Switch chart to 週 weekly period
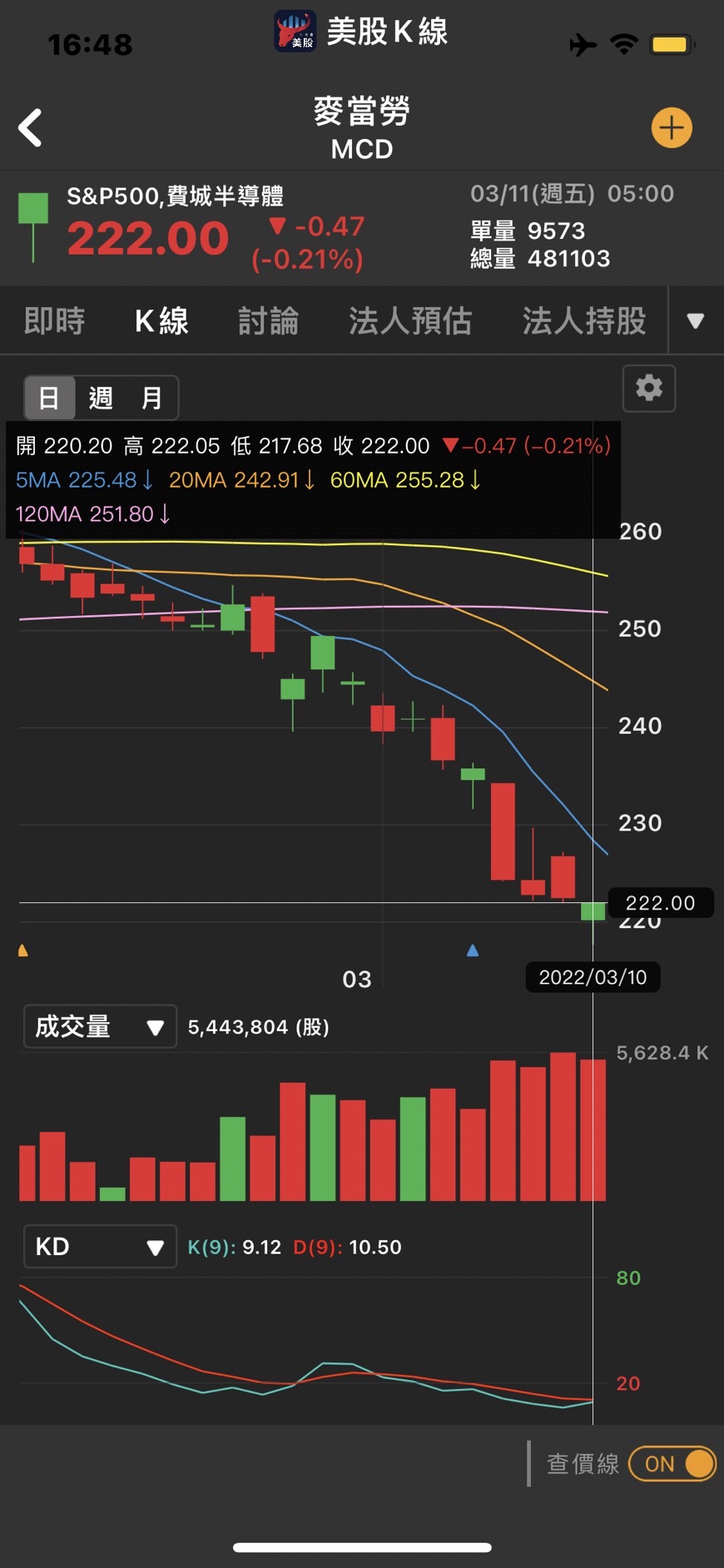 (x=101, y=398)
